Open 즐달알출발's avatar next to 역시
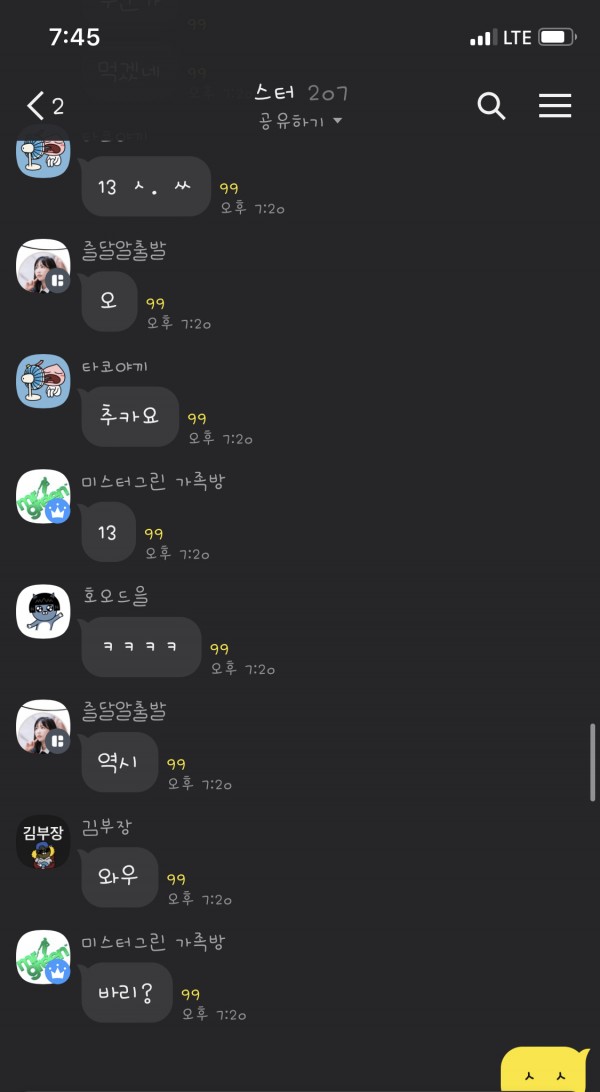This screenshot has height=1092, width=600. click(43, 727)
